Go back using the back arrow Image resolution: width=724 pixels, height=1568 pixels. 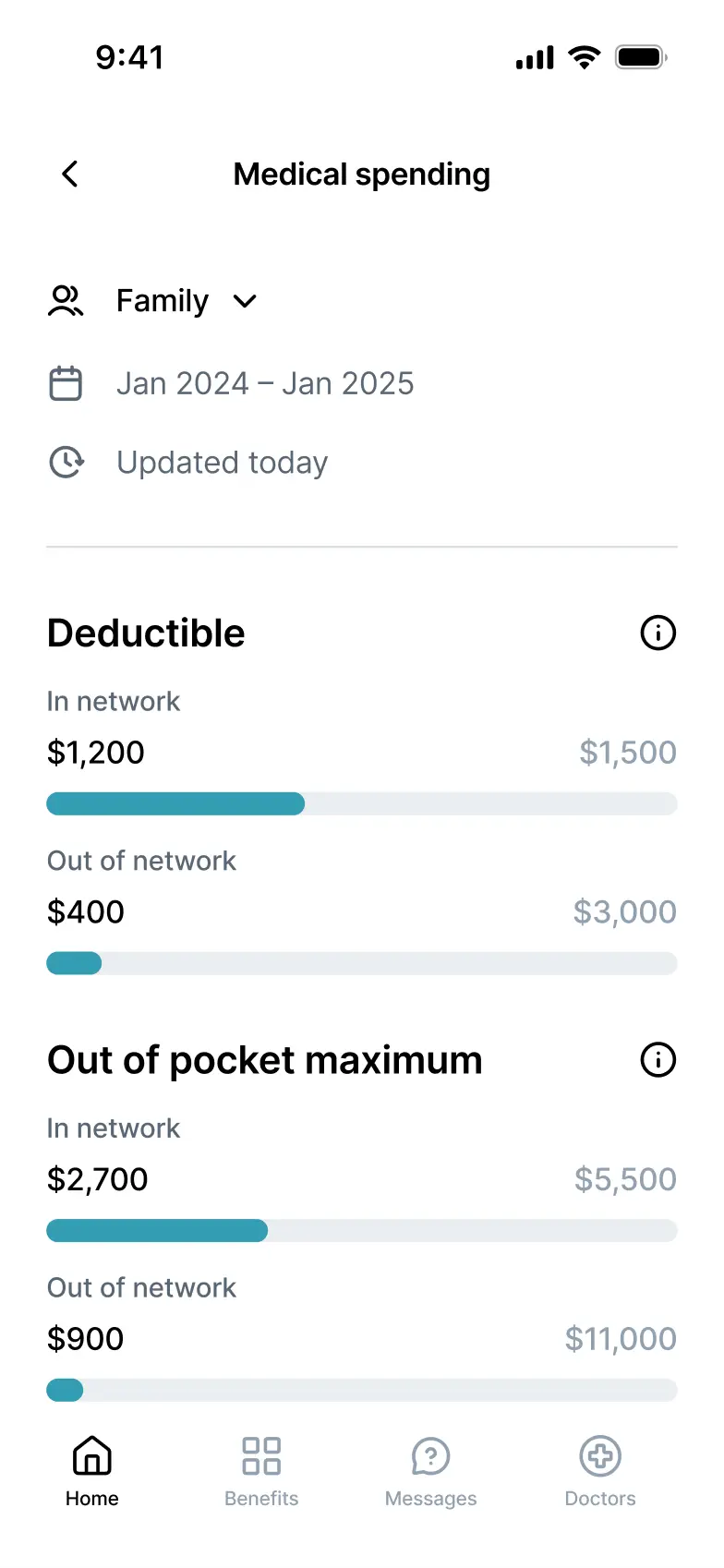tap(69, 174)
